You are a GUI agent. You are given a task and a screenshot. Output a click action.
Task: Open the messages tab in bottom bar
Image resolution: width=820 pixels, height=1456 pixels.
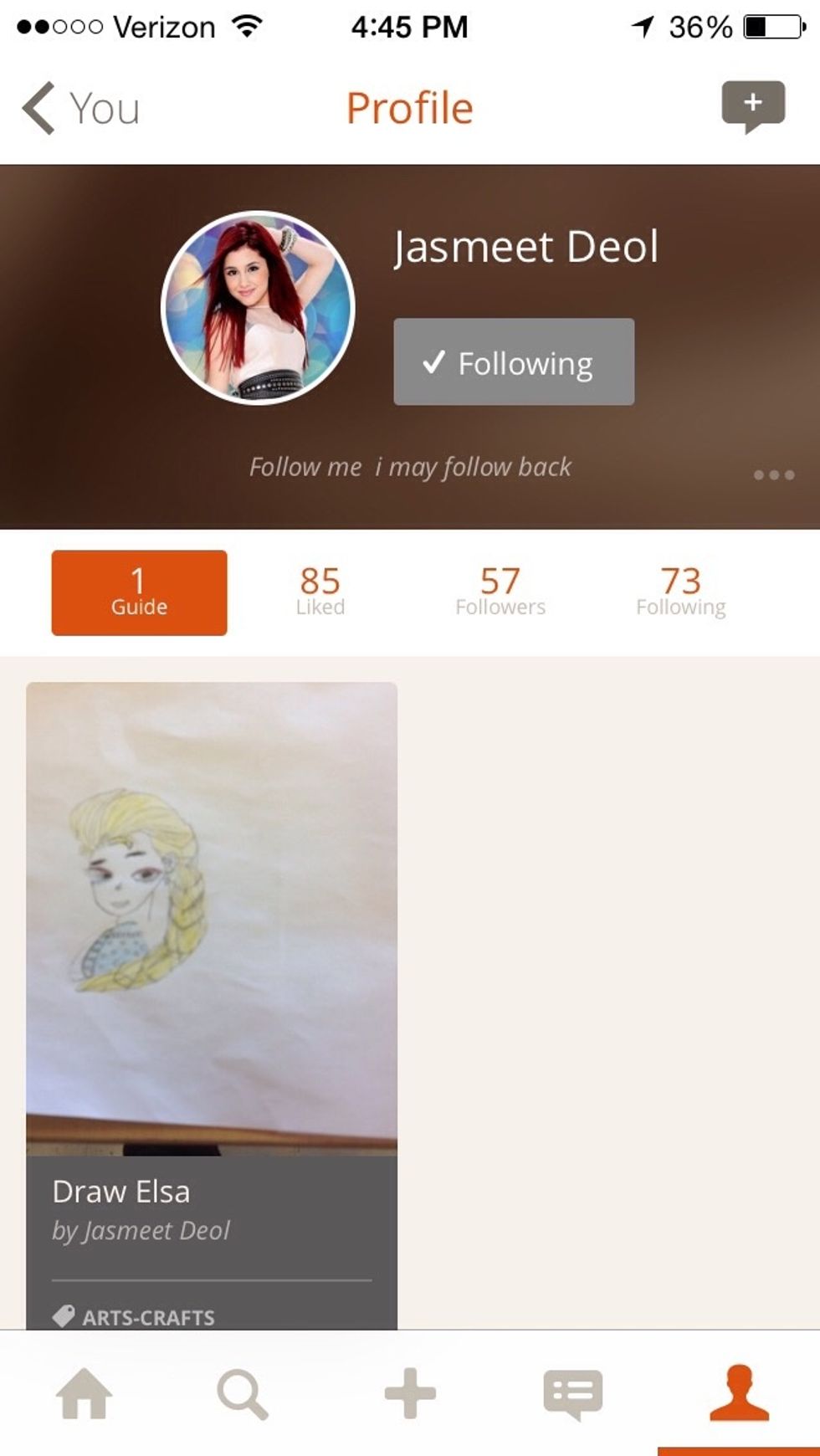click(573, 1394)
